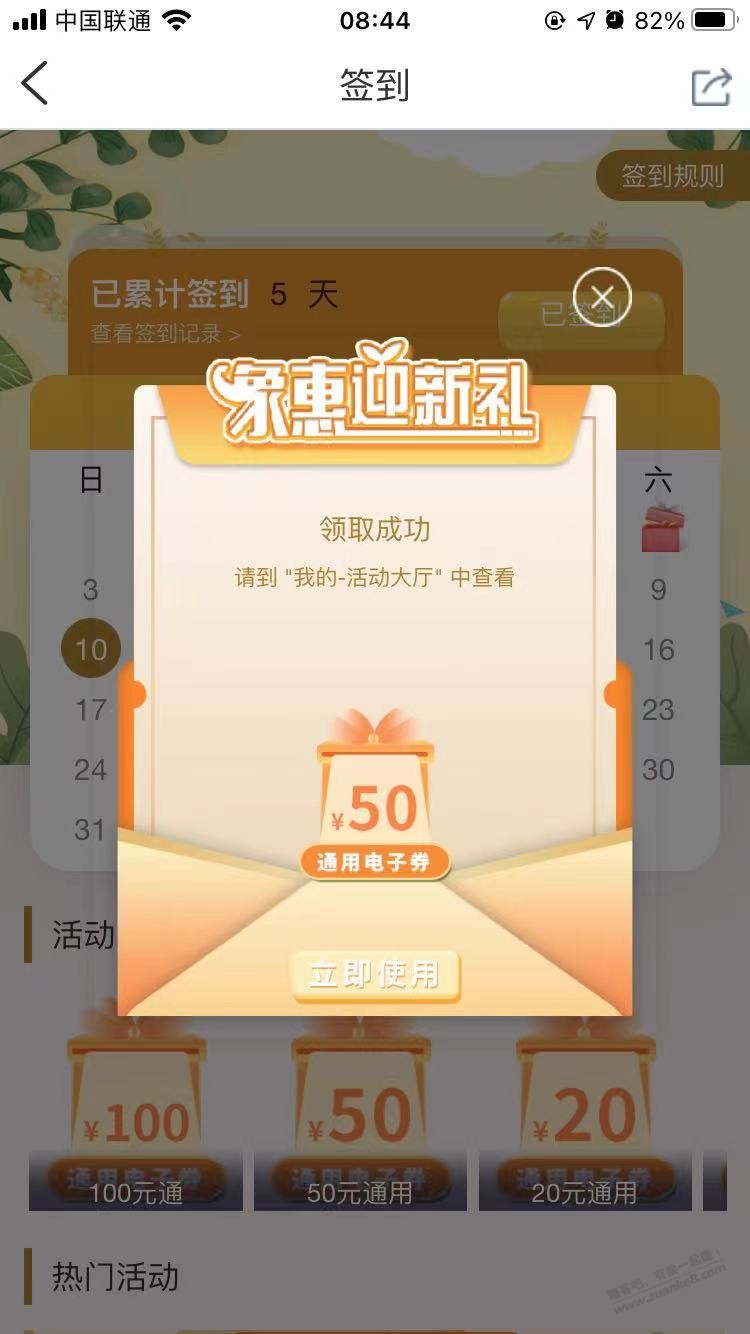Viewport: 750px width, 1334px height.
Task: Open 查看签到记录 sign-in records
Action: pos(165,334)
